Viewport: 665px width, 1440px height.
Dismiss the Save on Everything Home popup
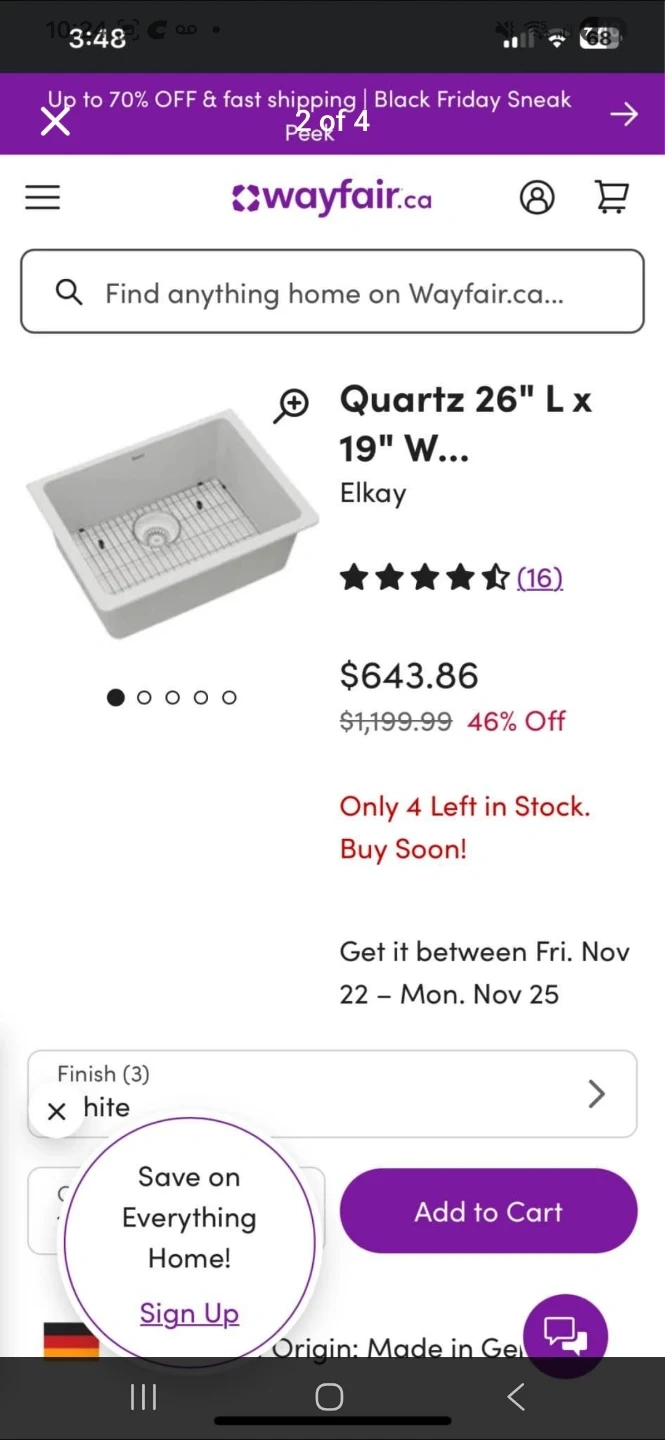click(x=57, y=1111)
